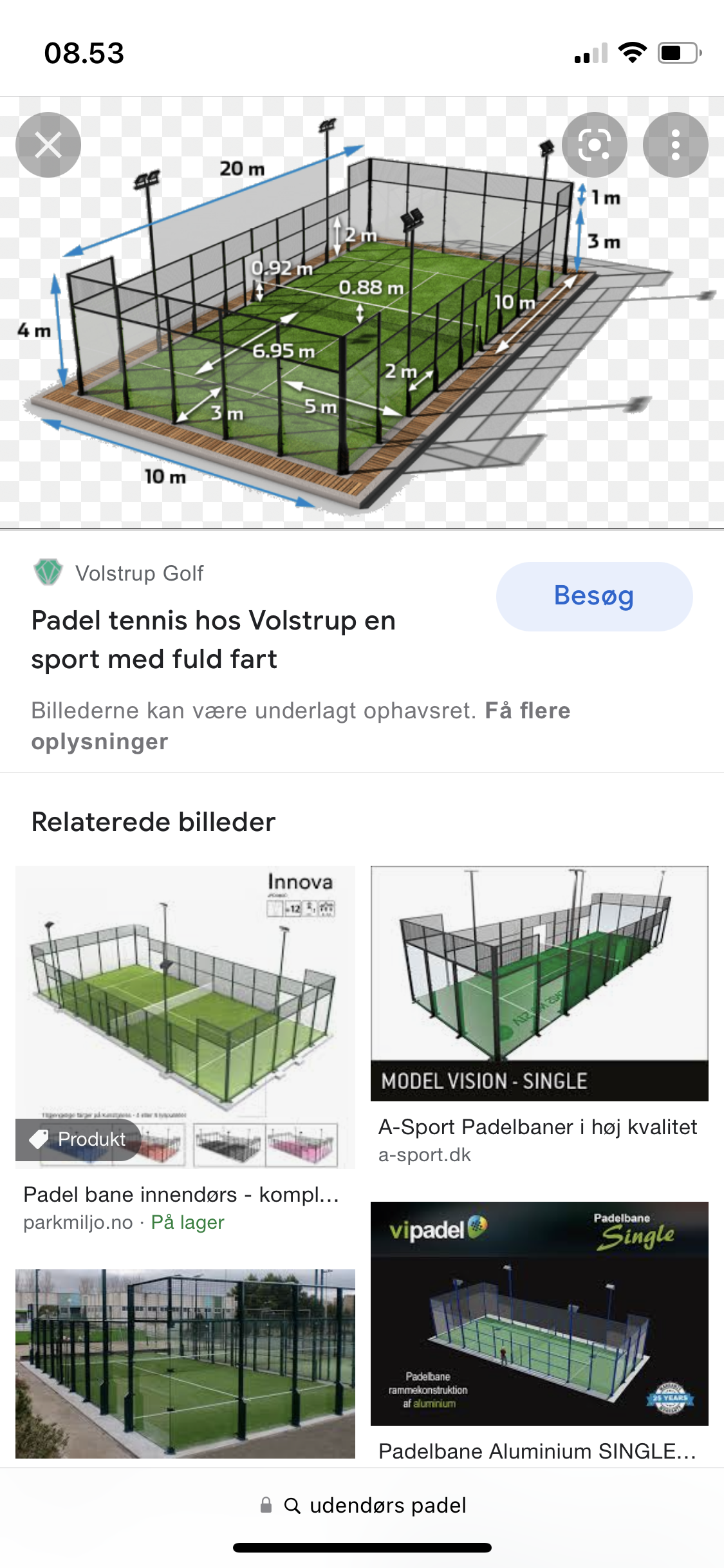Open the parkmiljo.no Innova padel bane result

click(x=185, y=1017)
